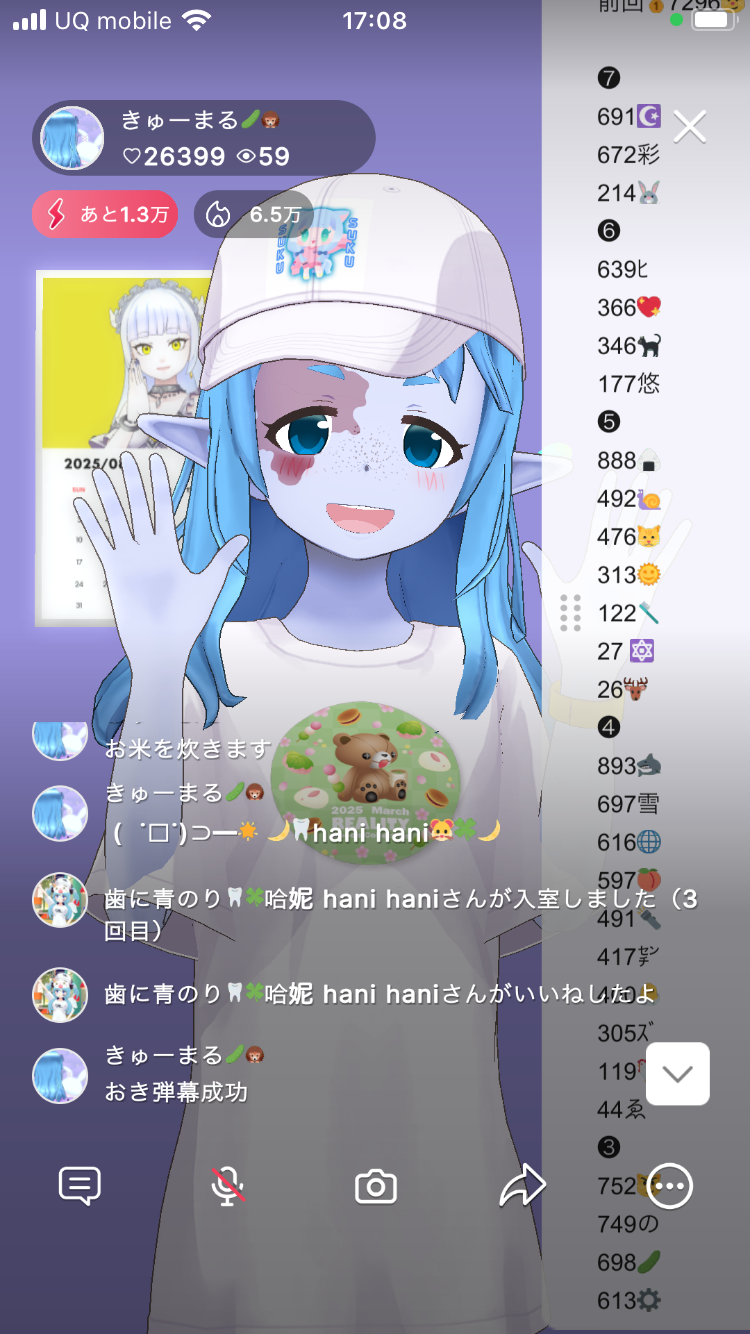Open the more options menu
The height and width of the screenshot is (1334, 750).
pos(670,1186)
